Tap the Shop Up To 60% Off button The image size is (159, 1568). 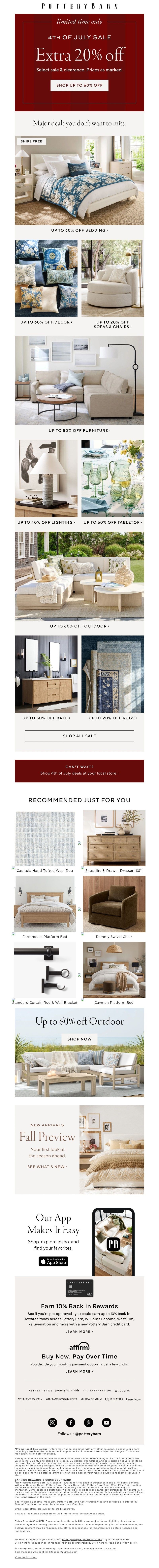pyautogui.click(x=79, y=85)
